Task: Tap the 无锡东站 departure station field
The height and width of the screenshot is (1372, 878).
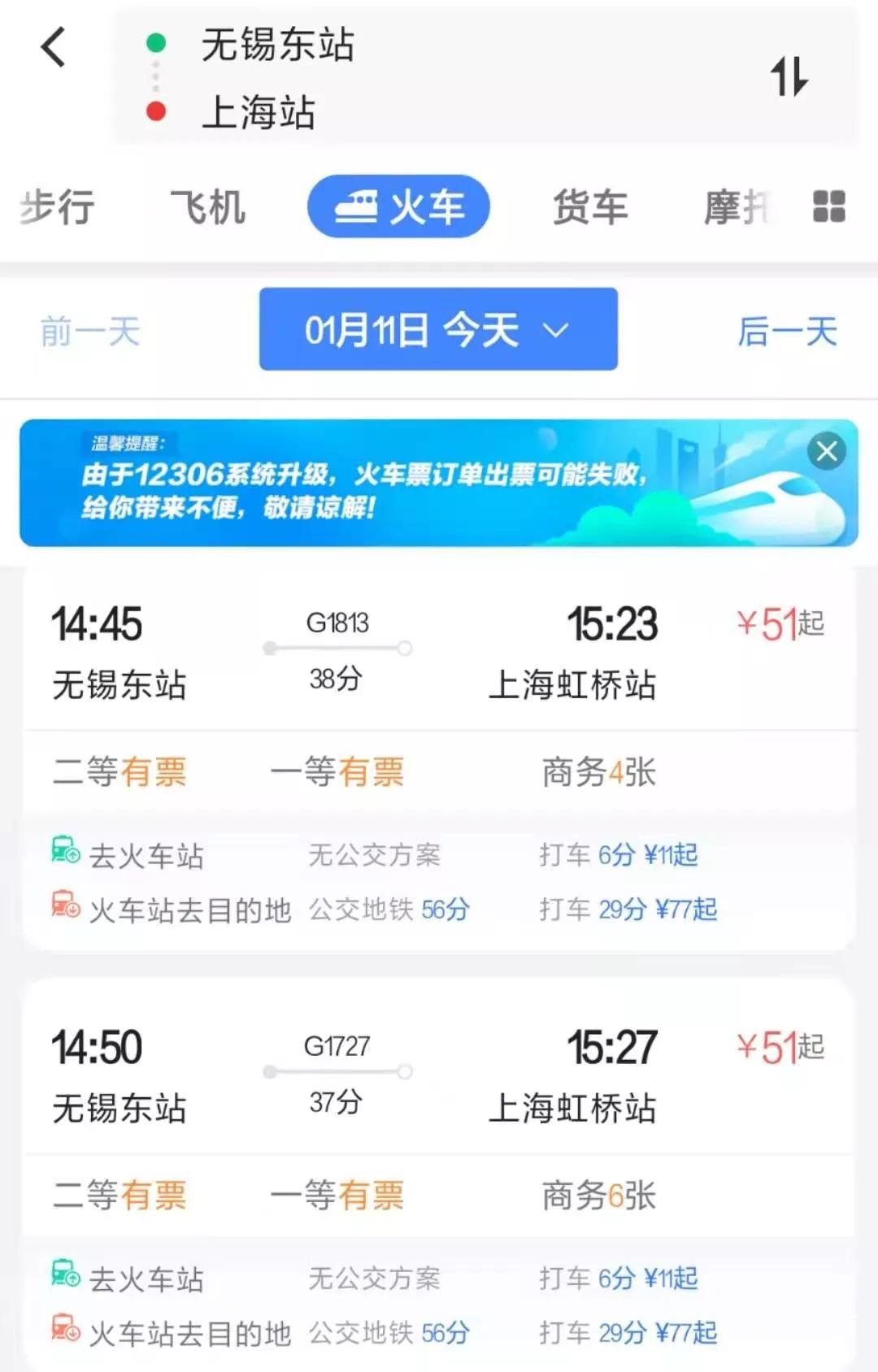Action: tap(277, 46)
